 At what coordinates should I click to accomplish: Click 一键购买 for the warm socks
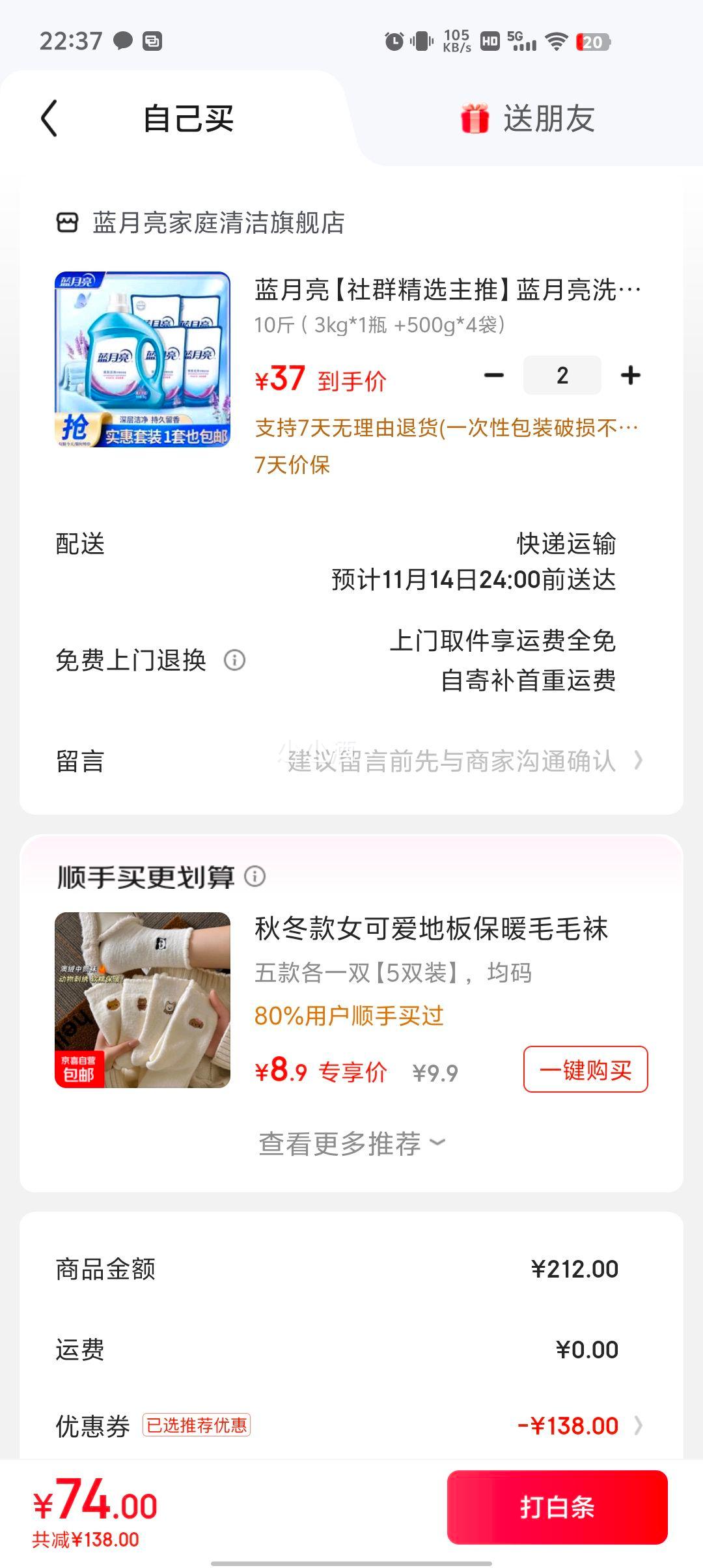(x=585, y=1068)
